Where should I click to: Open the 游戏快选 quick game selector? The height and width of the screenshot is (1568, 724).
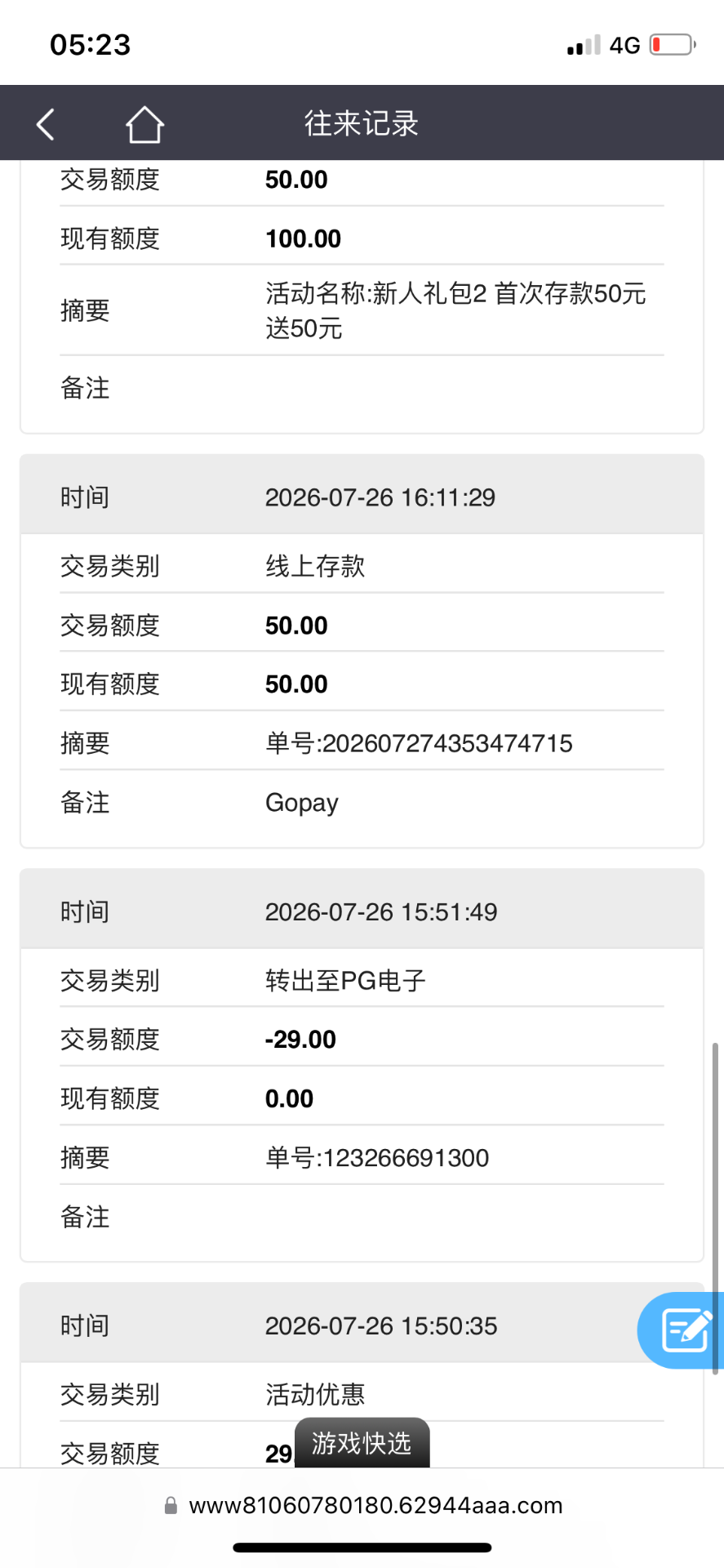click(362, 1443)
